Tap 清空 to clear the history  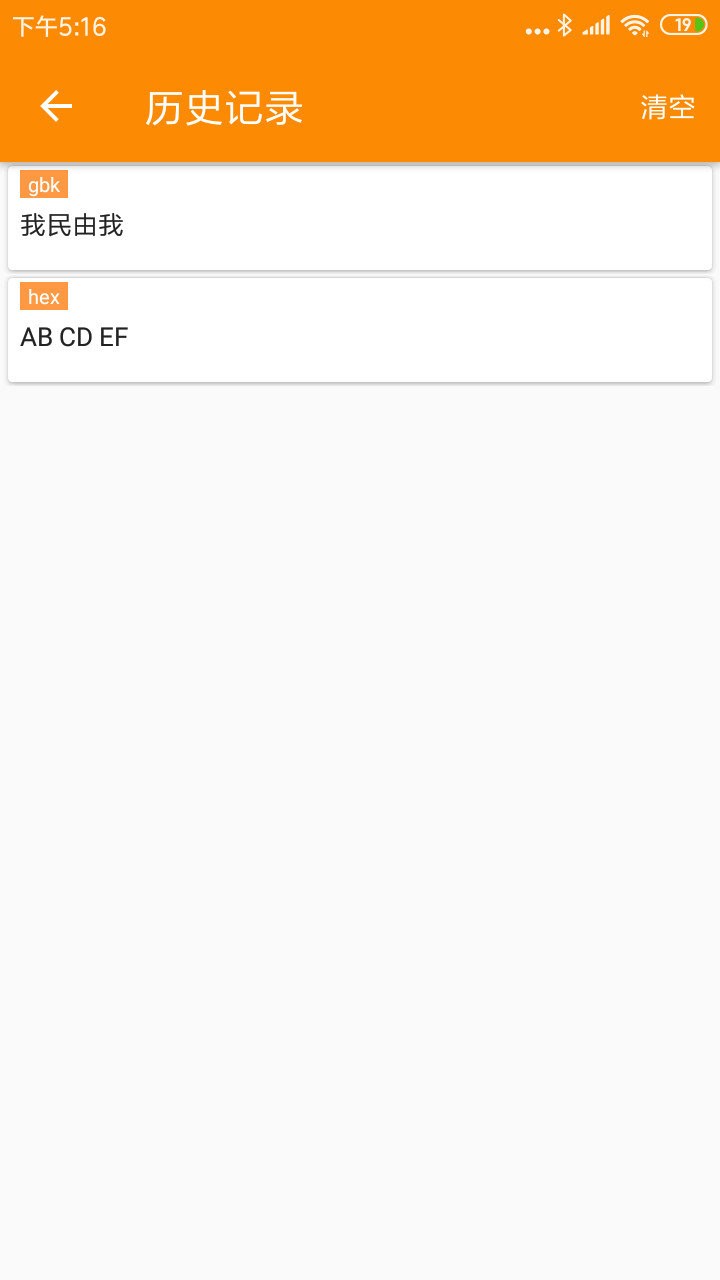667,107
